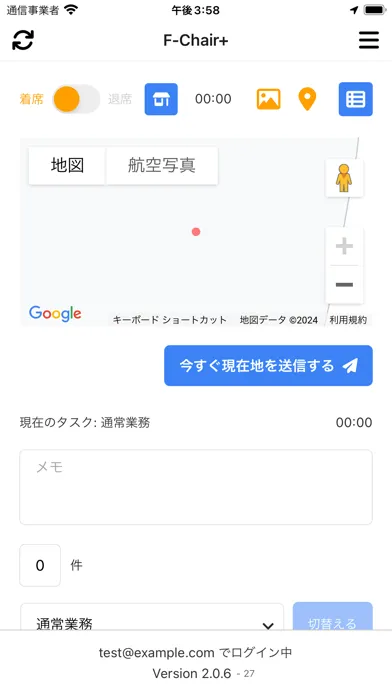392x696 pixels.
Task: Tap the refresh sync icon
Action: click(x=23, y=40)
